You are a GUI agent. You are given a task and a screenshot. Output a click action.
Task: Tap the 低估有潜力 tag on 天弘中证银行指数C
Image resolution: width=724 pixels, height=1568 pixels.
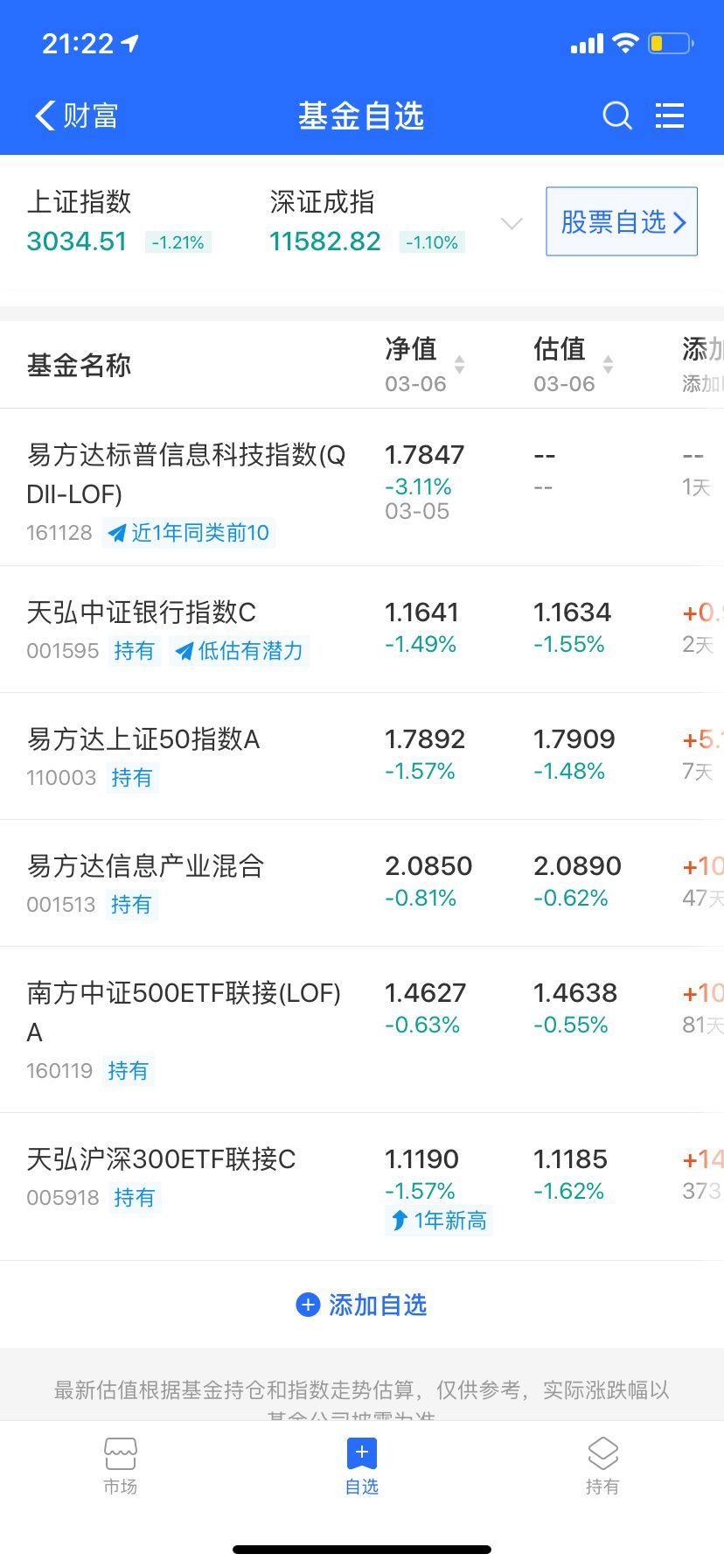[240, 651]
